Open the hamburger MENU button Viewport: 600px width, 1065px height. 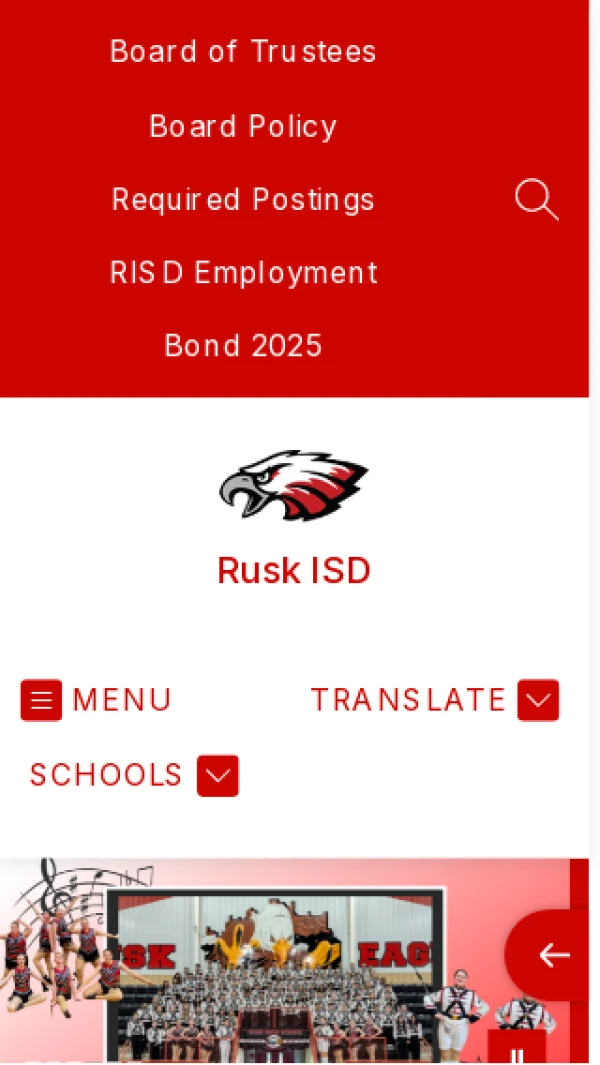[x=96, y=700]
